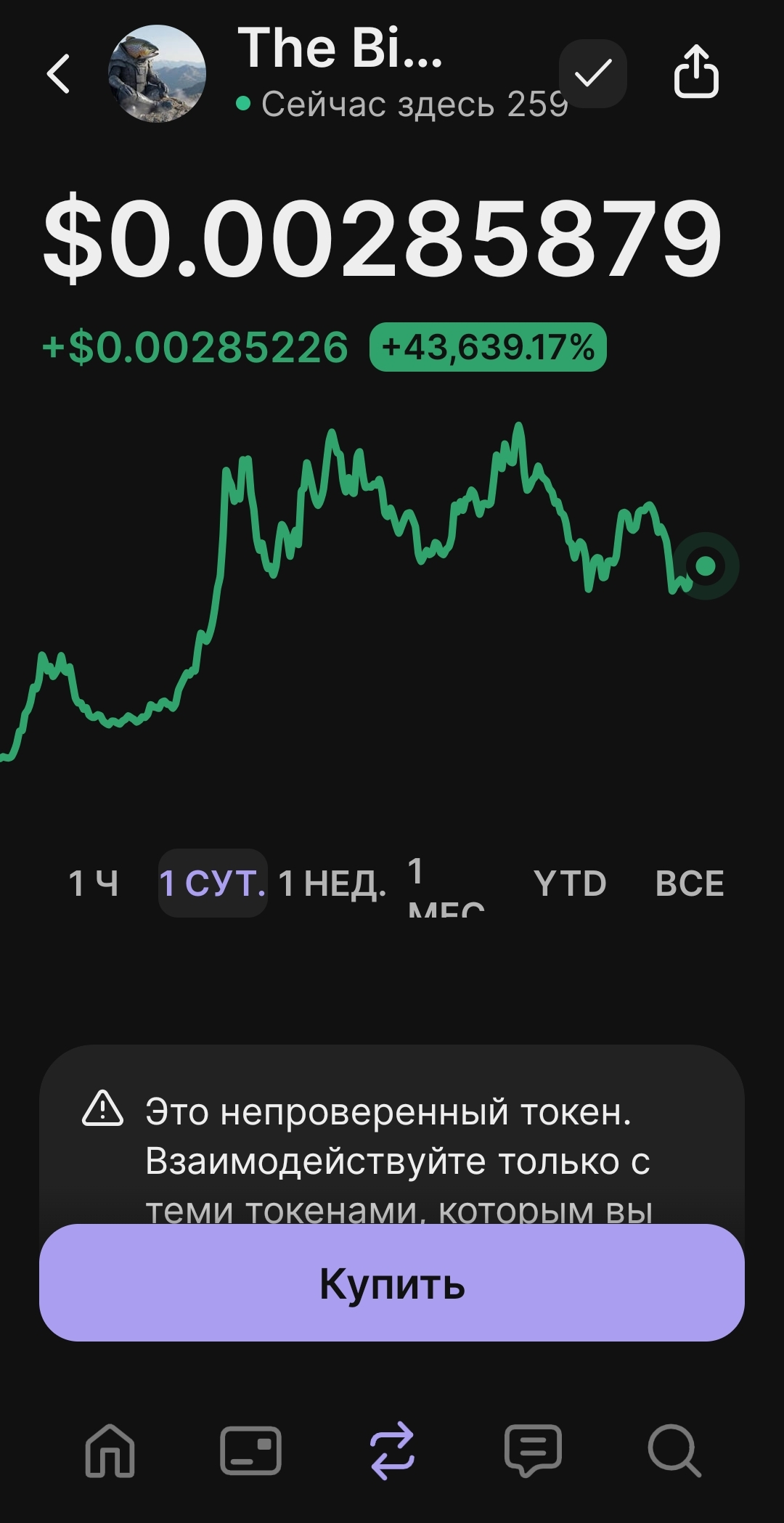784x1523 pixels.
Task: Open the token's avatar image
Action: tap(157, 74)
